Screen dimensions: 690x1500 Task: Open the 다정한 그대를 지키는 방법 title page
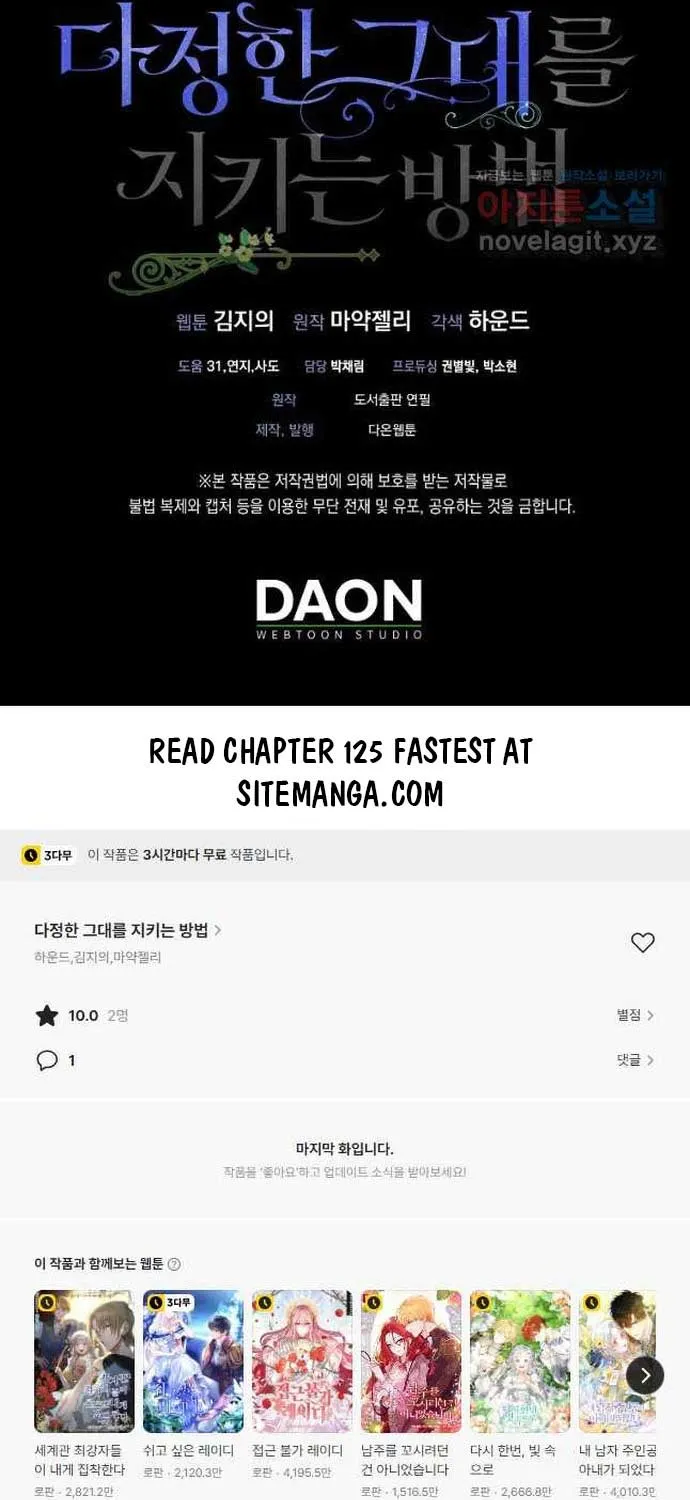(x=127, y=930)
